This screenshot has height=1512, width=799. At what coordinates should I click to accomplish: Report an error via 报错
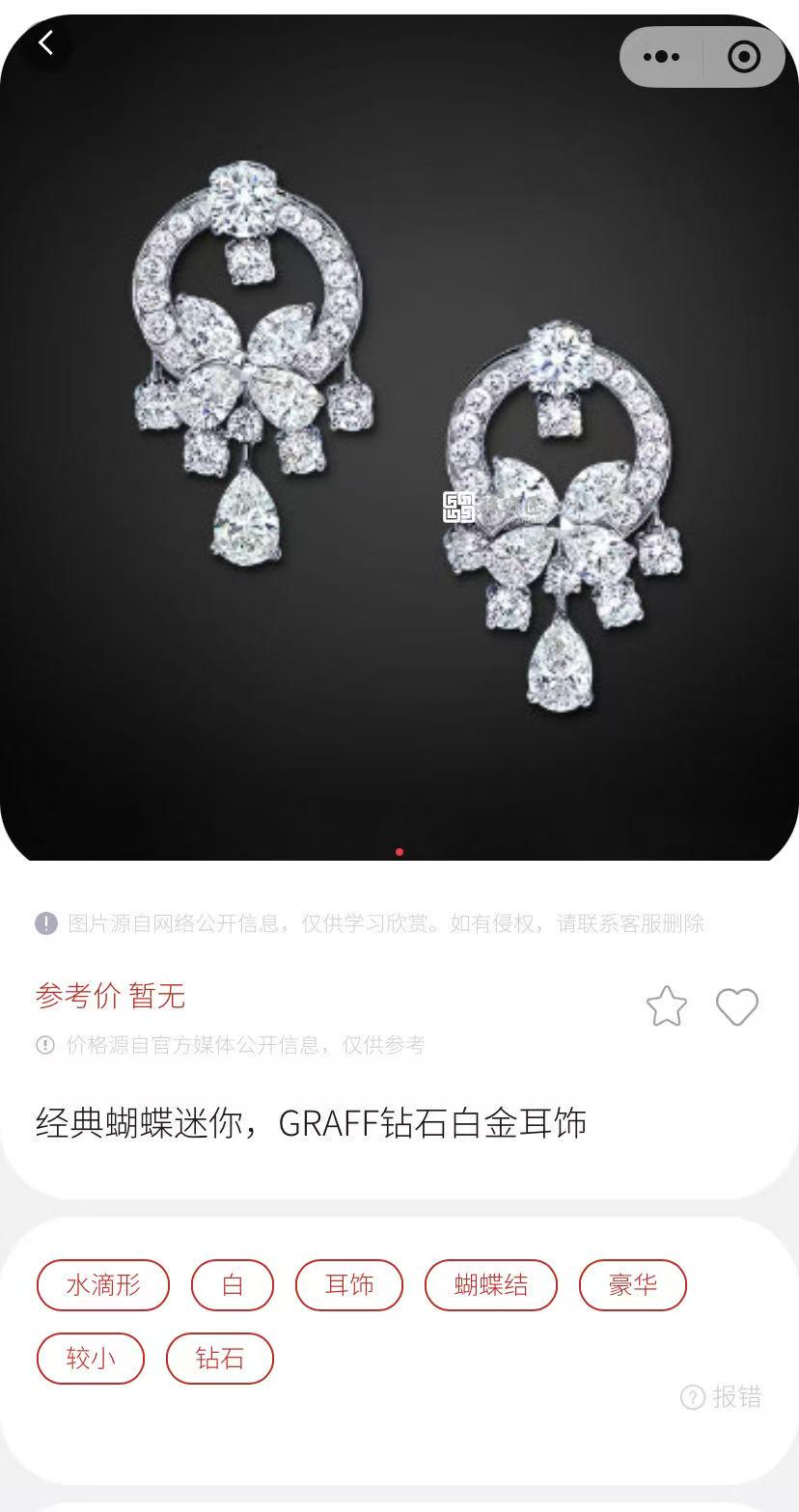click(x=722, y=1396)
